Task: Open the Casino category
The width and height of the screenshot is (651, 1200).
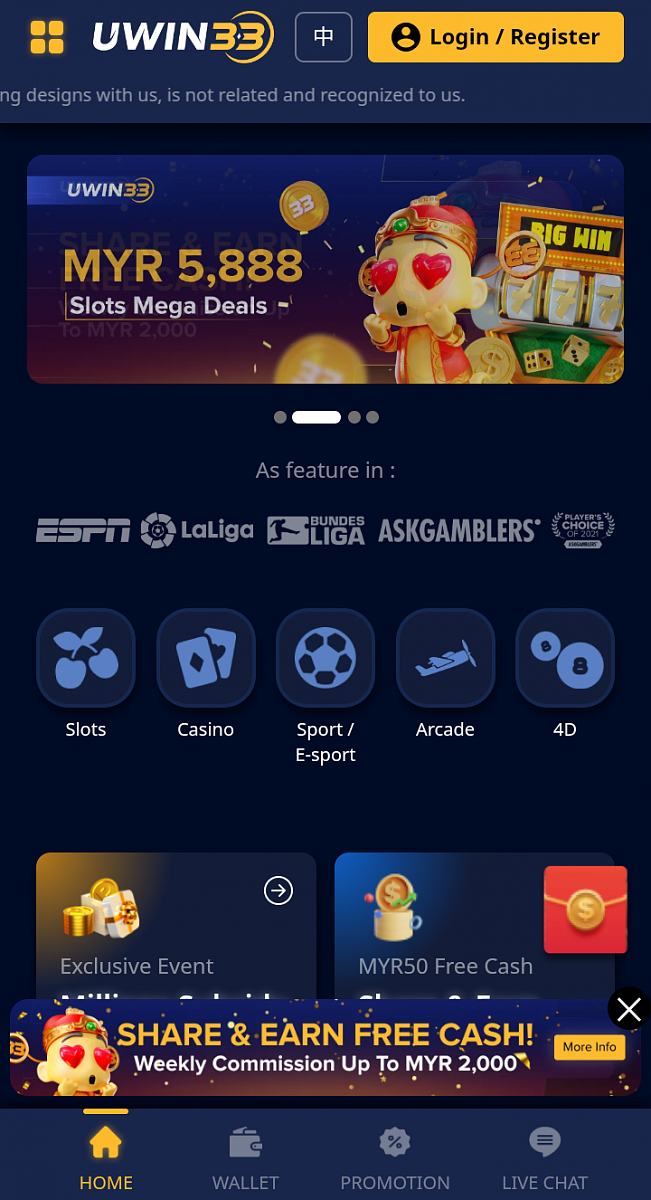Action: (x=206, y=658)
